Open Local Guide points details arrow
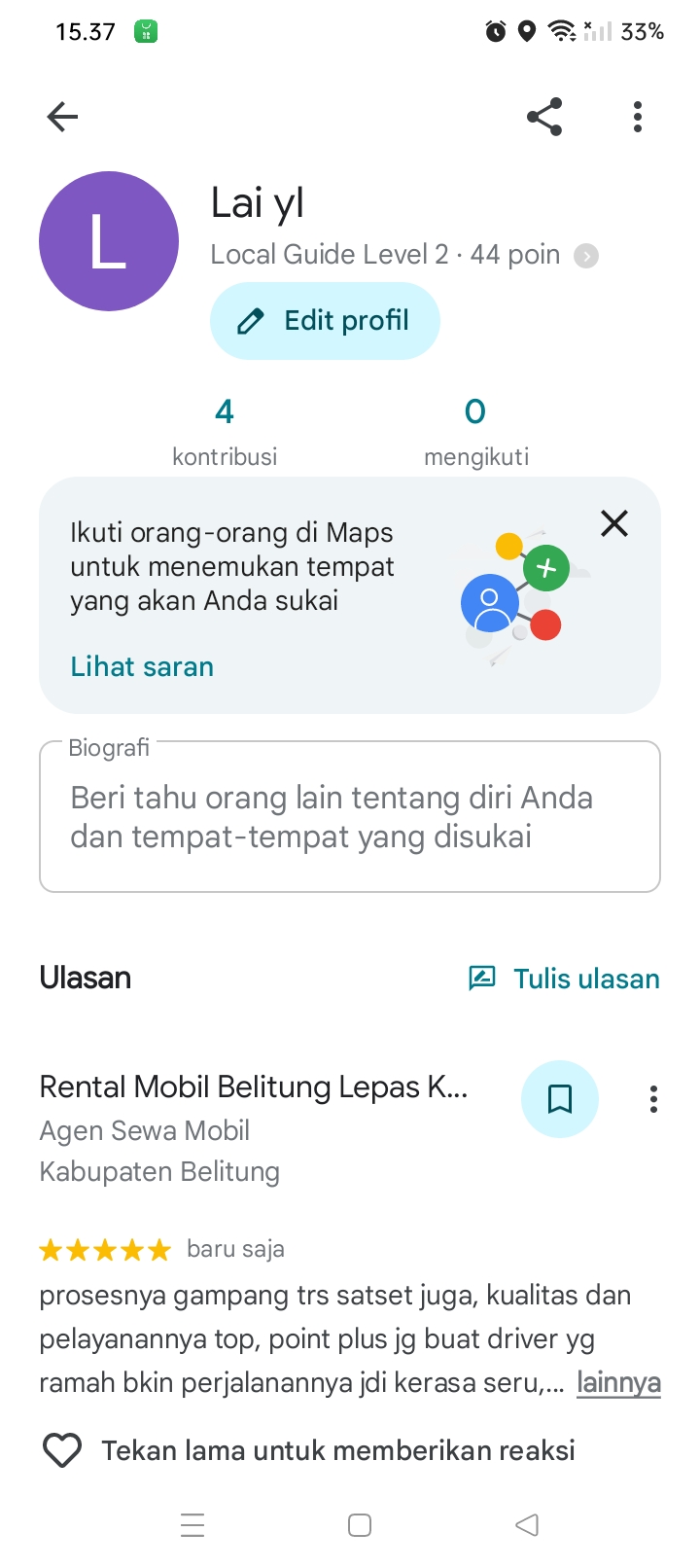This screenshot has width=700, height=1568. tap(586, 256)
